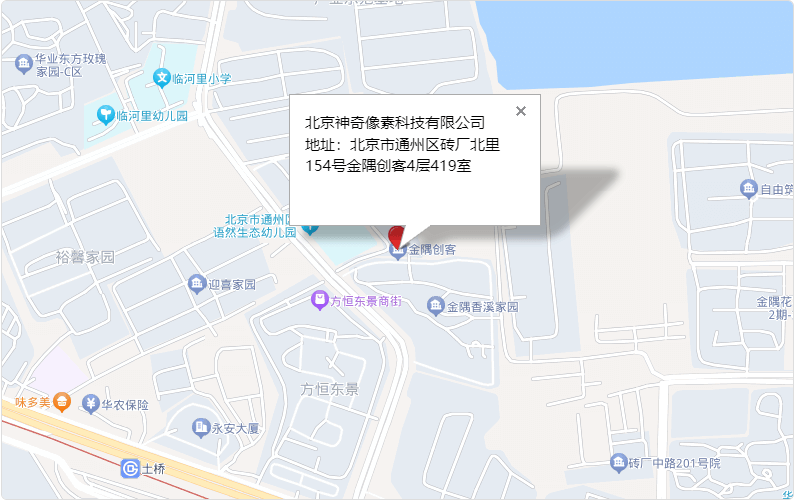The height and width of the screenshot is (500, 794).
Task: Close the company address info window
Action: [520, 111]
